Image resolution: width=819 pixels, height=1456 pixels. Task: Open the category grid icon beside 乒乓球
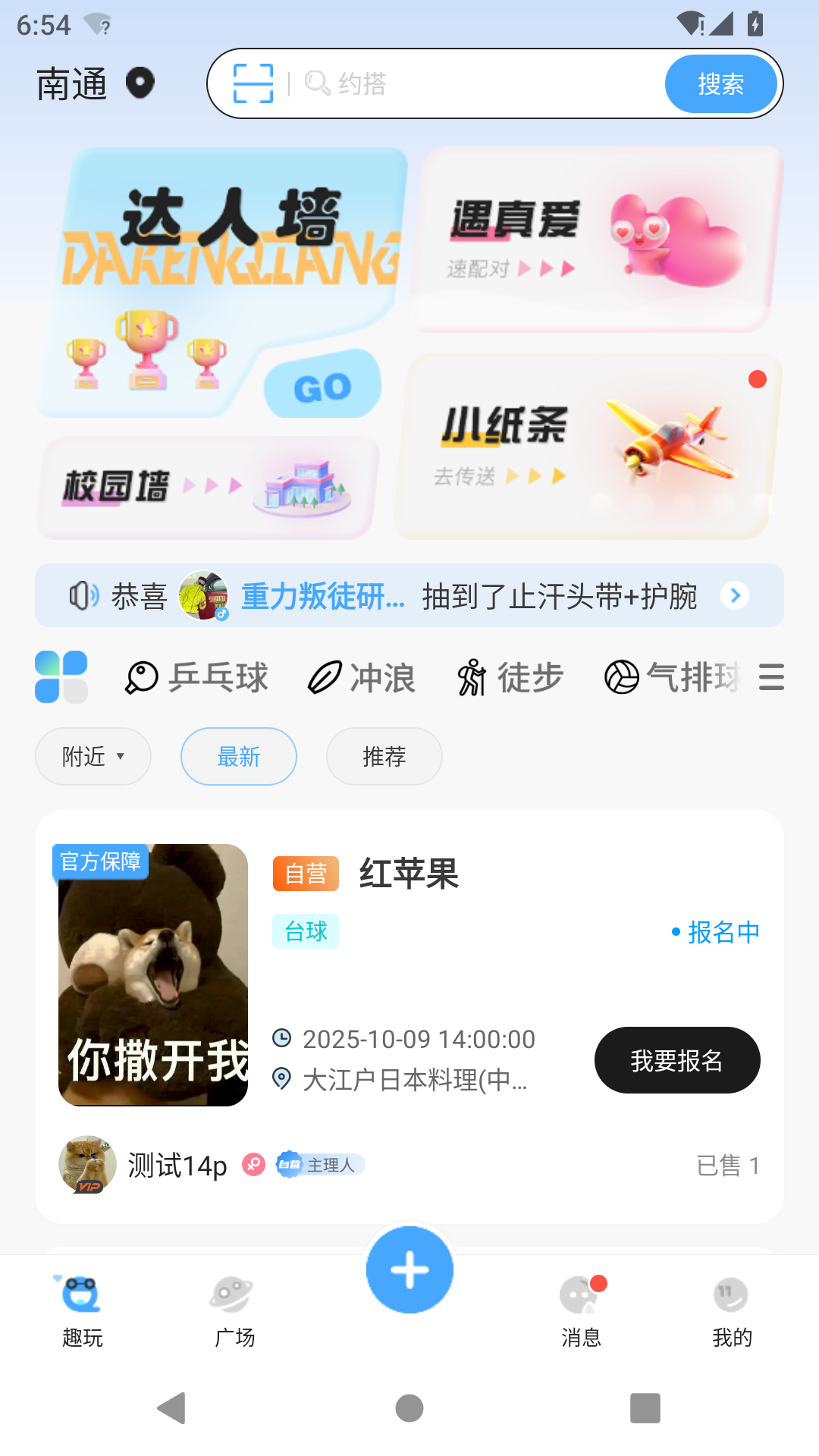click(x=61, y=676)
